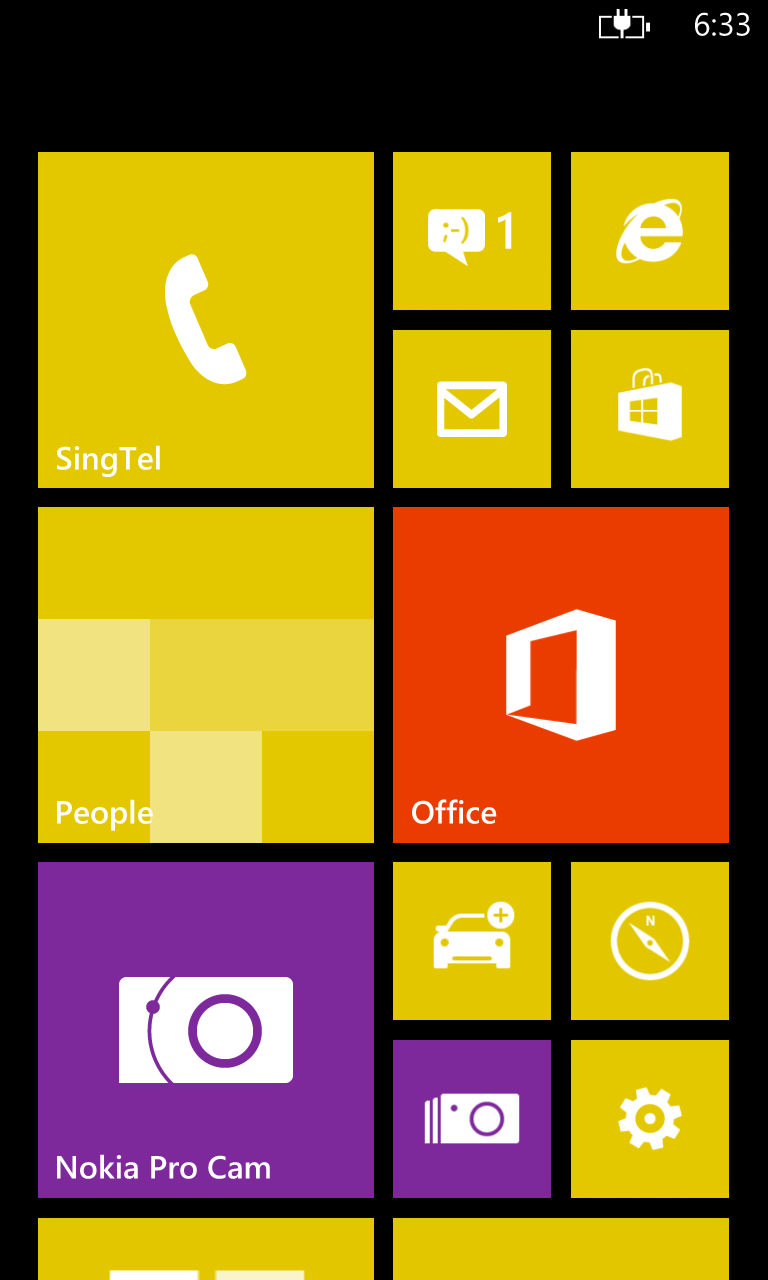Viewport: 768px width, 1280px height.
Task: Launch Internet Explorer
Action: [x=650, y=231]
